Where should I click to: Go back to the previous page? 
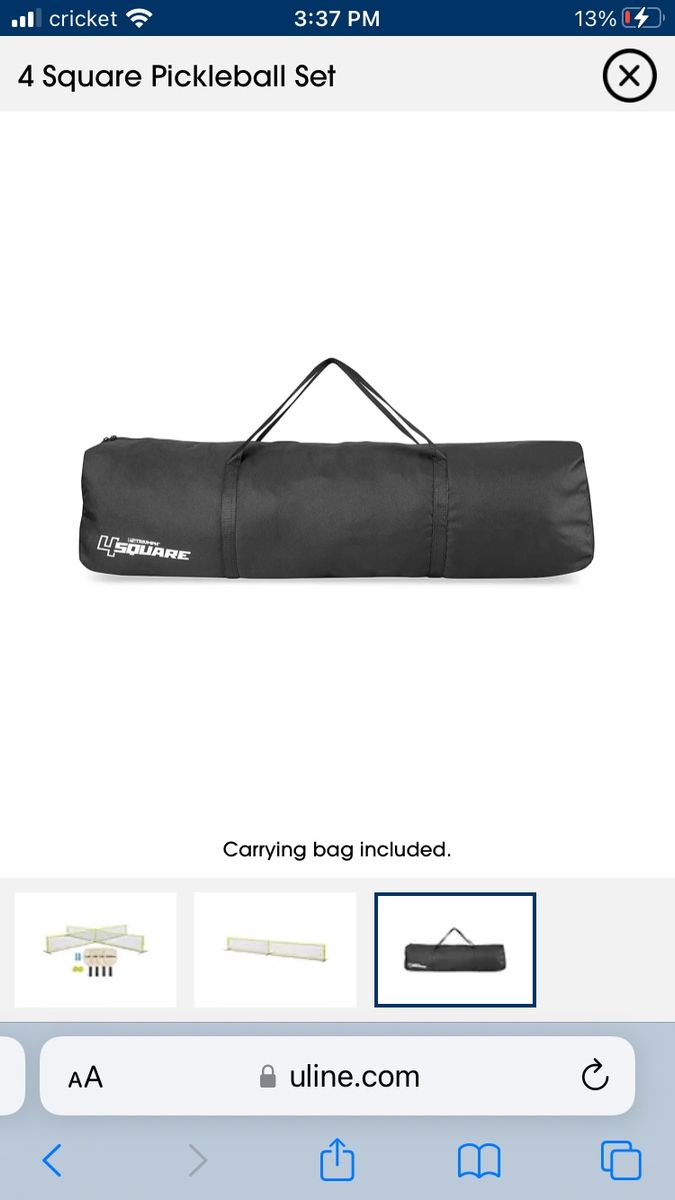click(53, 1160)
